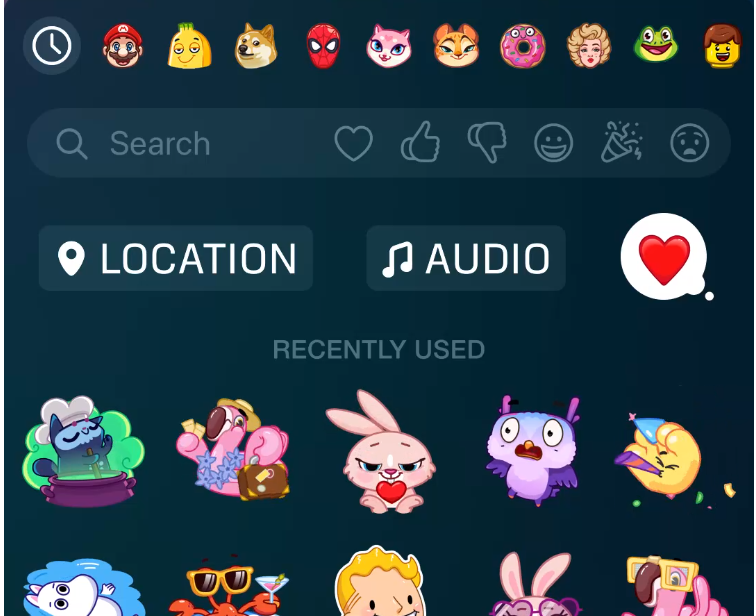Filter stickers by party popper
Screen dimensions: 756x616
(x=621, y=144)
